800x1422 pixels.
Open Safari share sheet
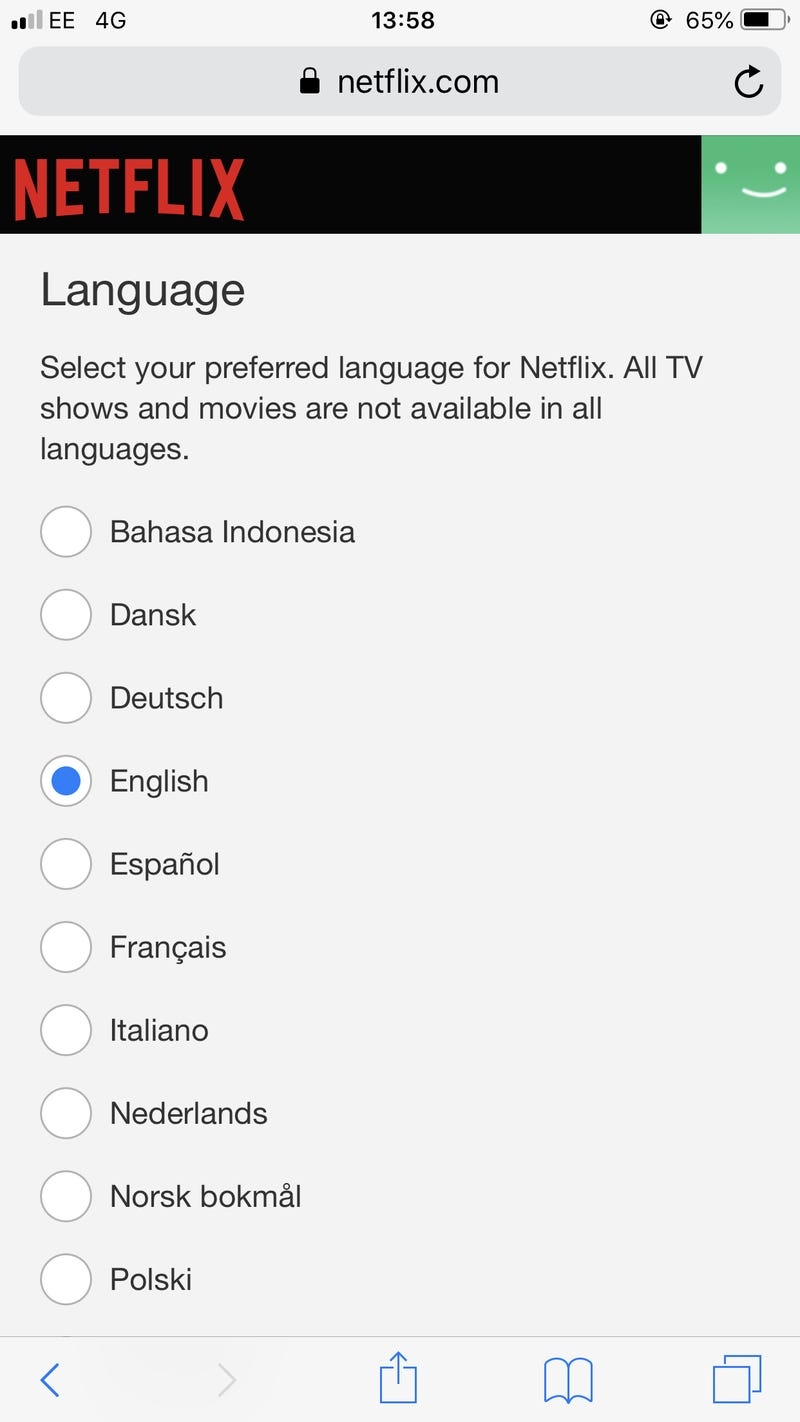398,1379
